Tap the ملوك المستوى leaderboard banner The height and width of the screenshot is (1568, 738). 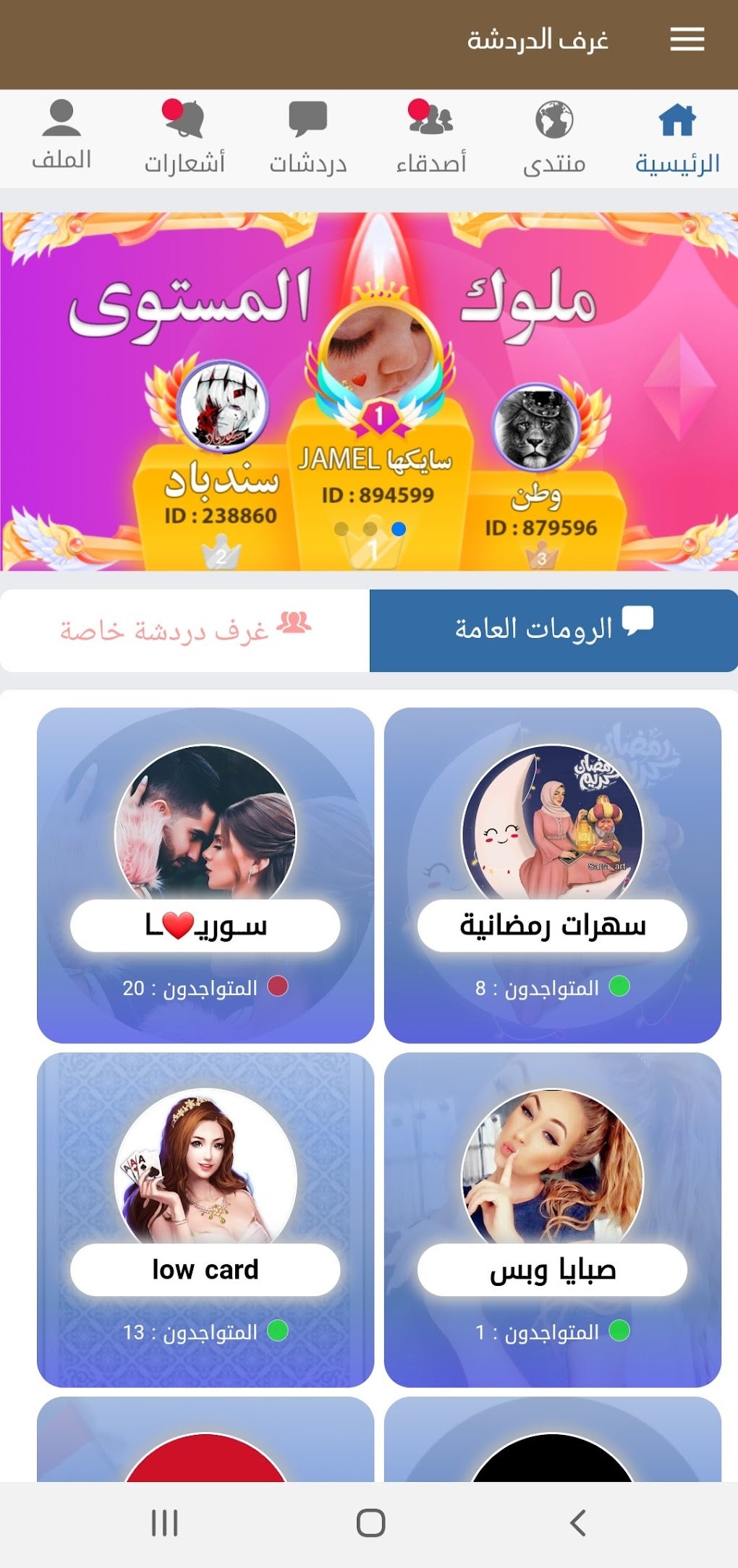tap(369, 391)
